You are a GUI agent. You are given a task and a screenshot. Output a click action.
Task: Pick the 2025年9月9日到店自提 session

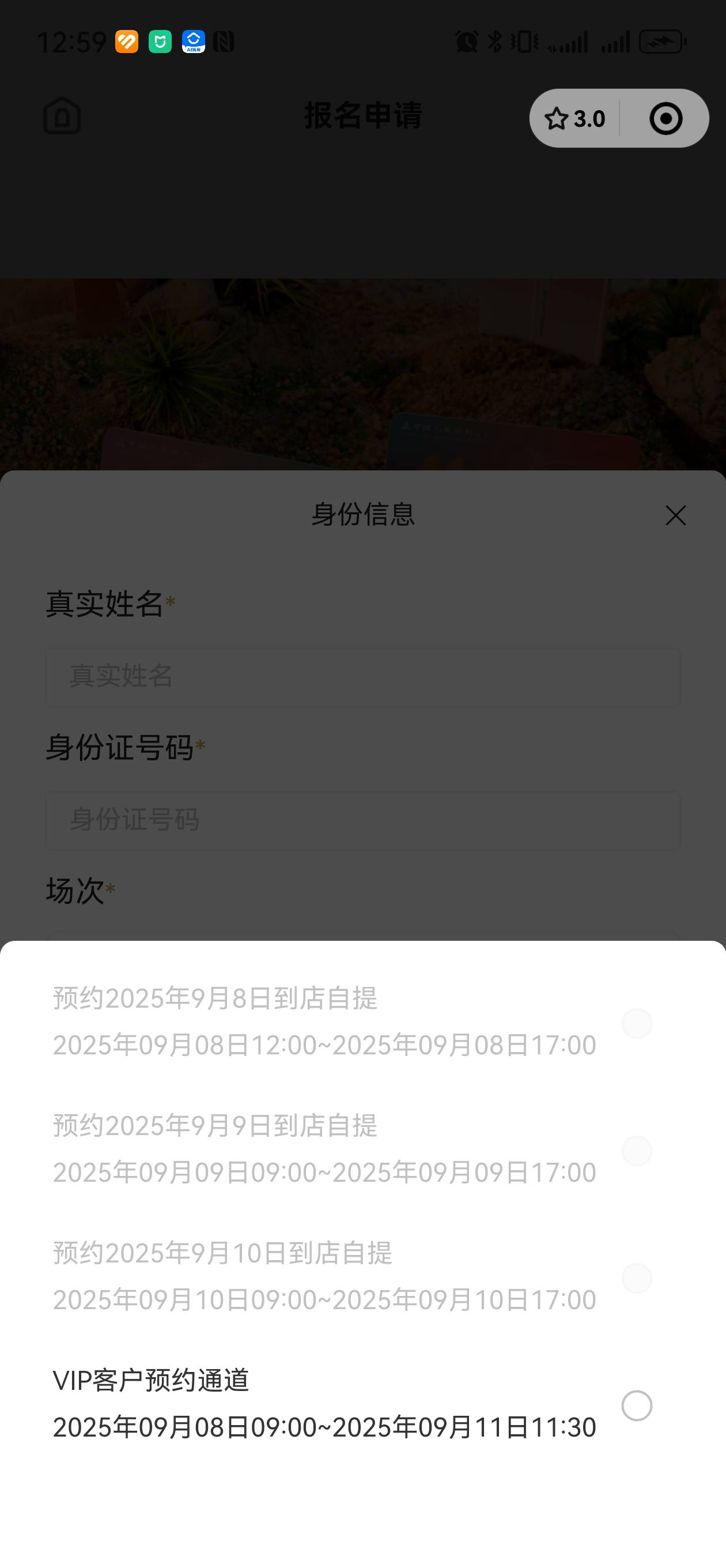tap(637, 1150)
